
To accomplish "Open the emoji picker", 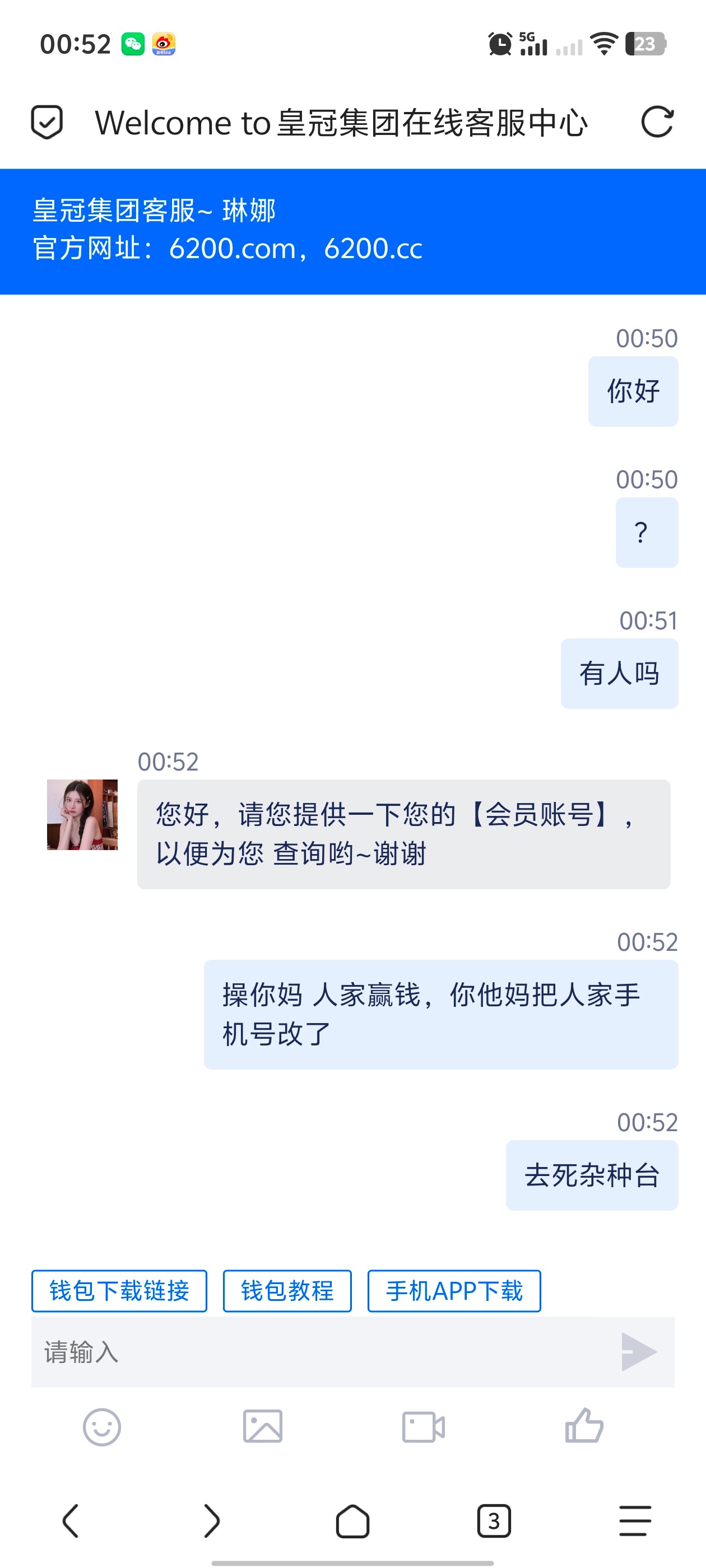I will click(x=102, y=1426).
